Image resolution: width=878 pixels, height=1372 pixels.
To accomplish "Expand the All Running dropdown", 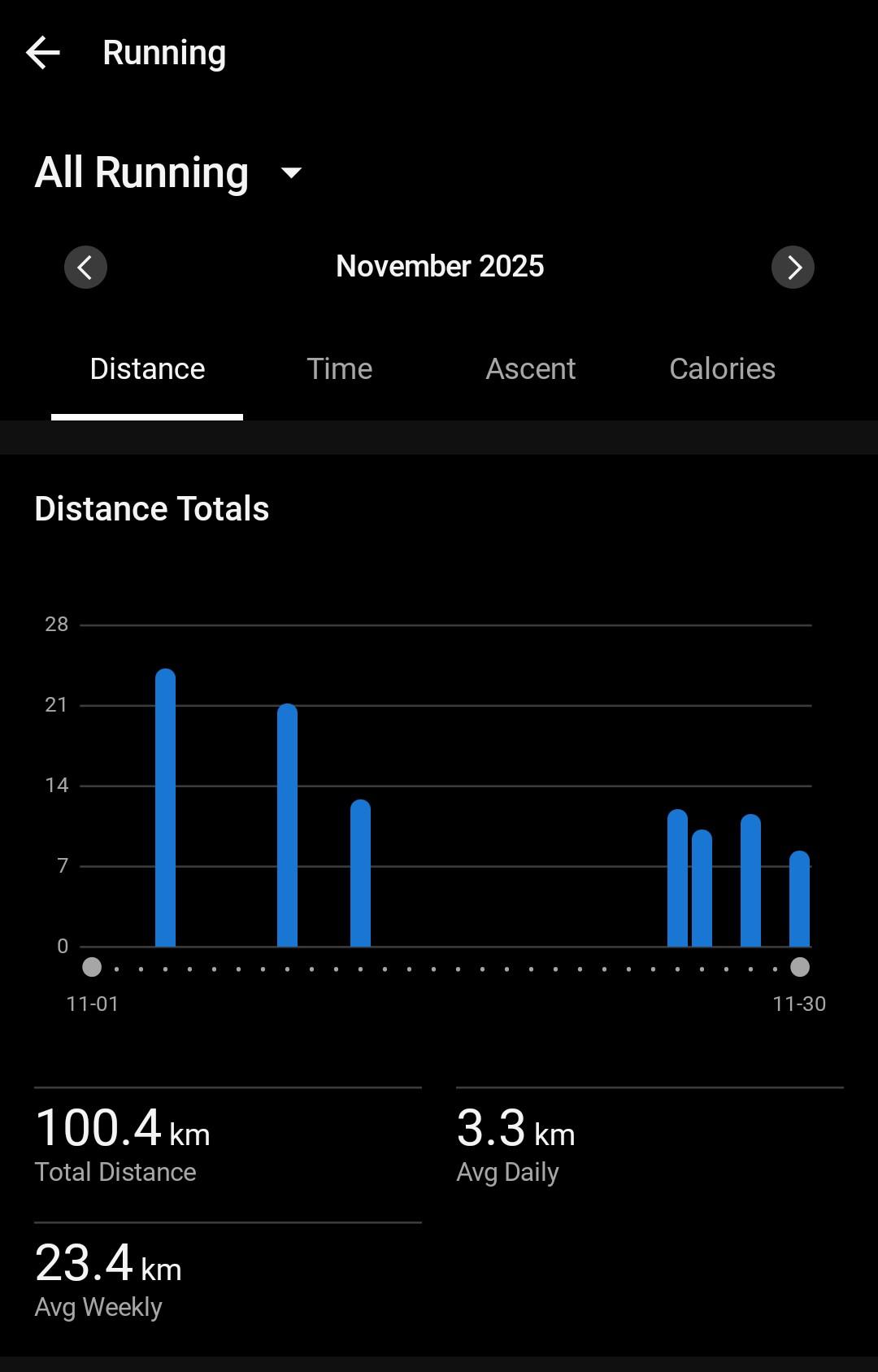I will click(x=290, y=172).
